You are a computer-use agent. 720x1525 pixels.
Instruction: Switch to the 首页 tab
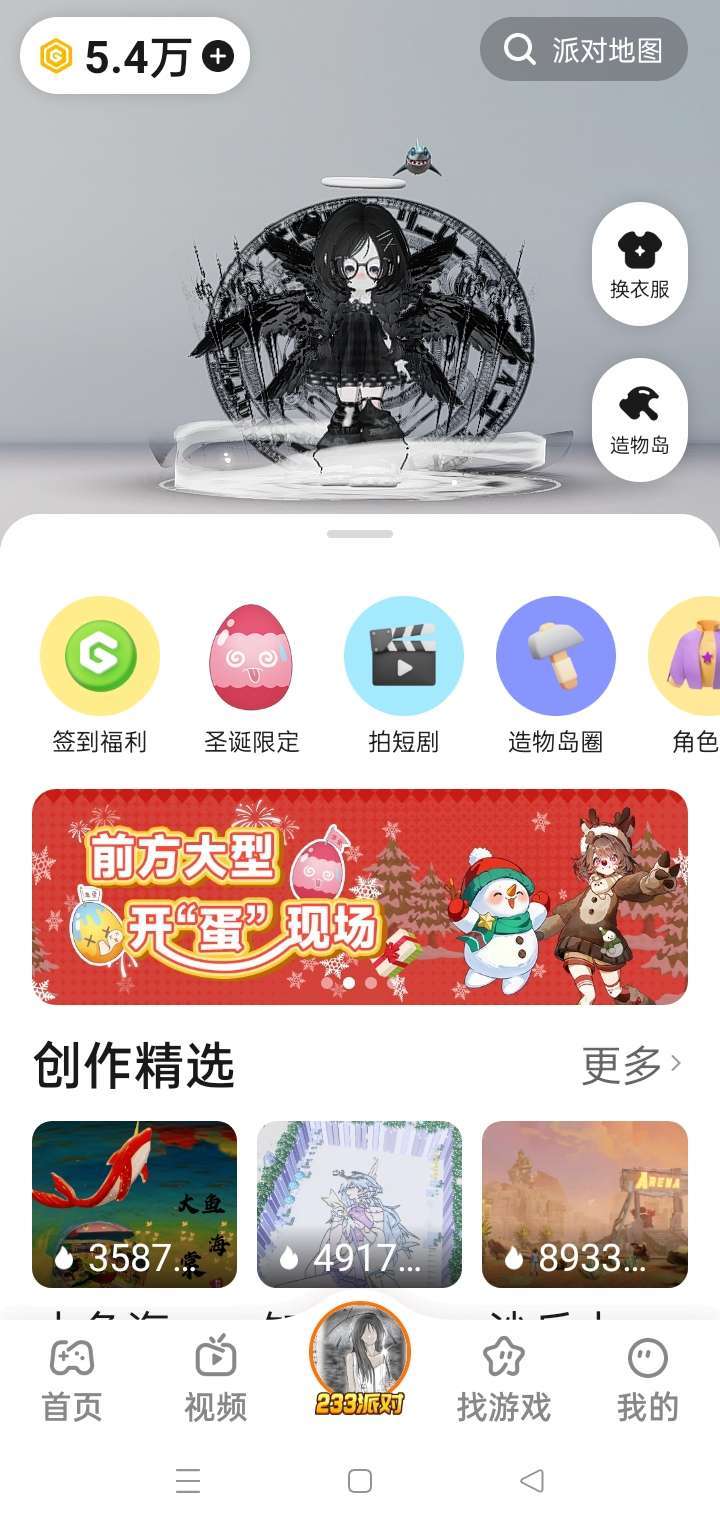click(x=72, y=1380)
